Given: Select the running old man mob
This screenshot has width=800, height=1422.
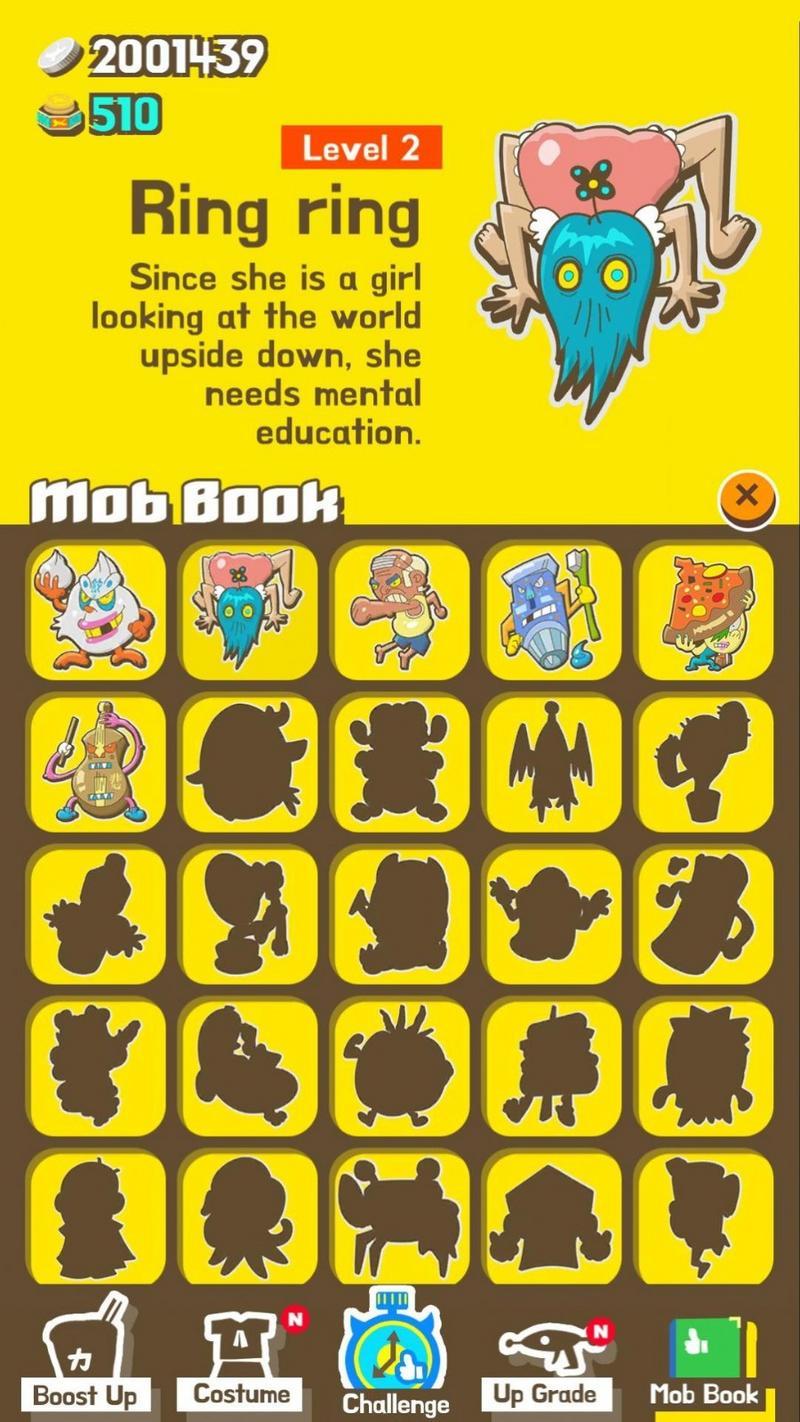Looking at the screenshot, I should 400,611.
